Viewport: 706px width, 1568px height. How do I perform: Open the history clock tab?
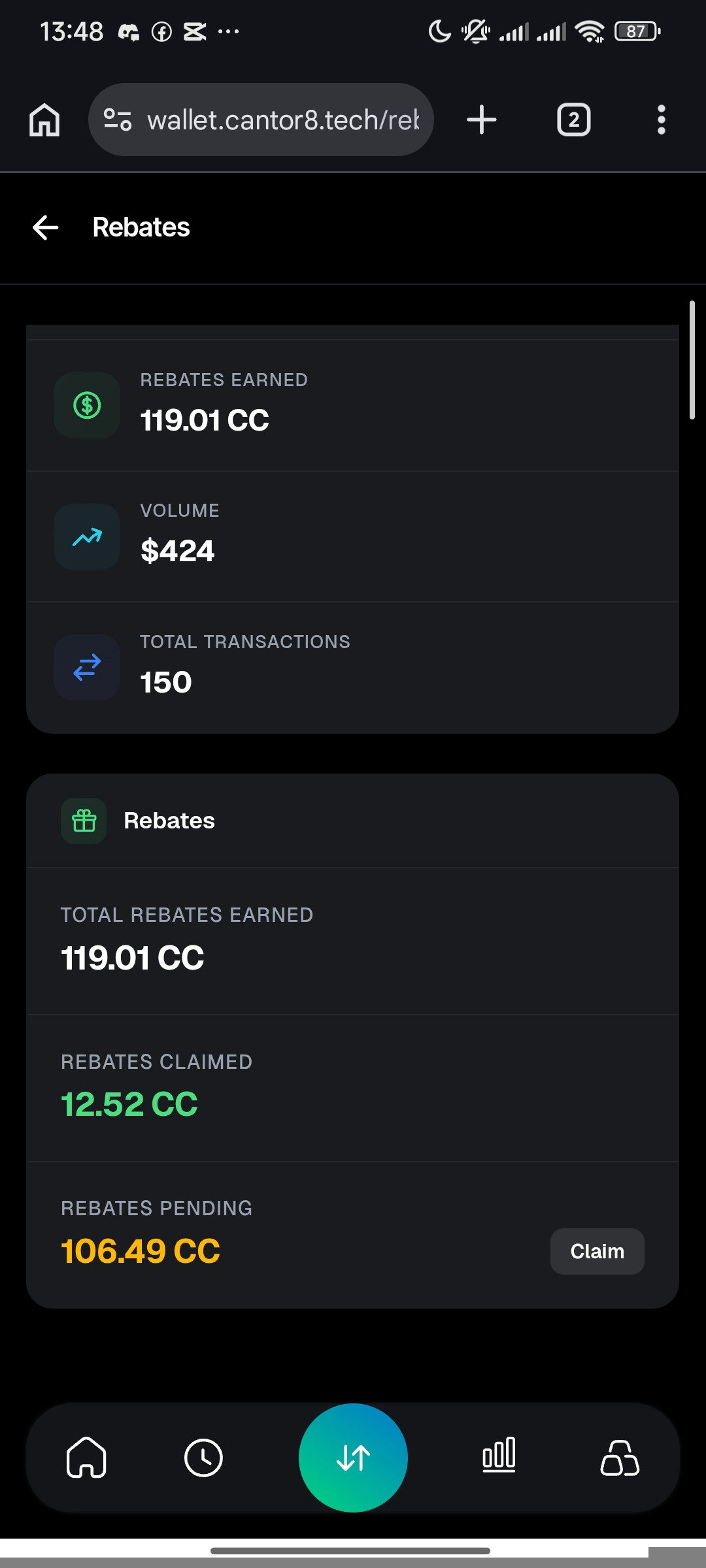(203, 1458)
